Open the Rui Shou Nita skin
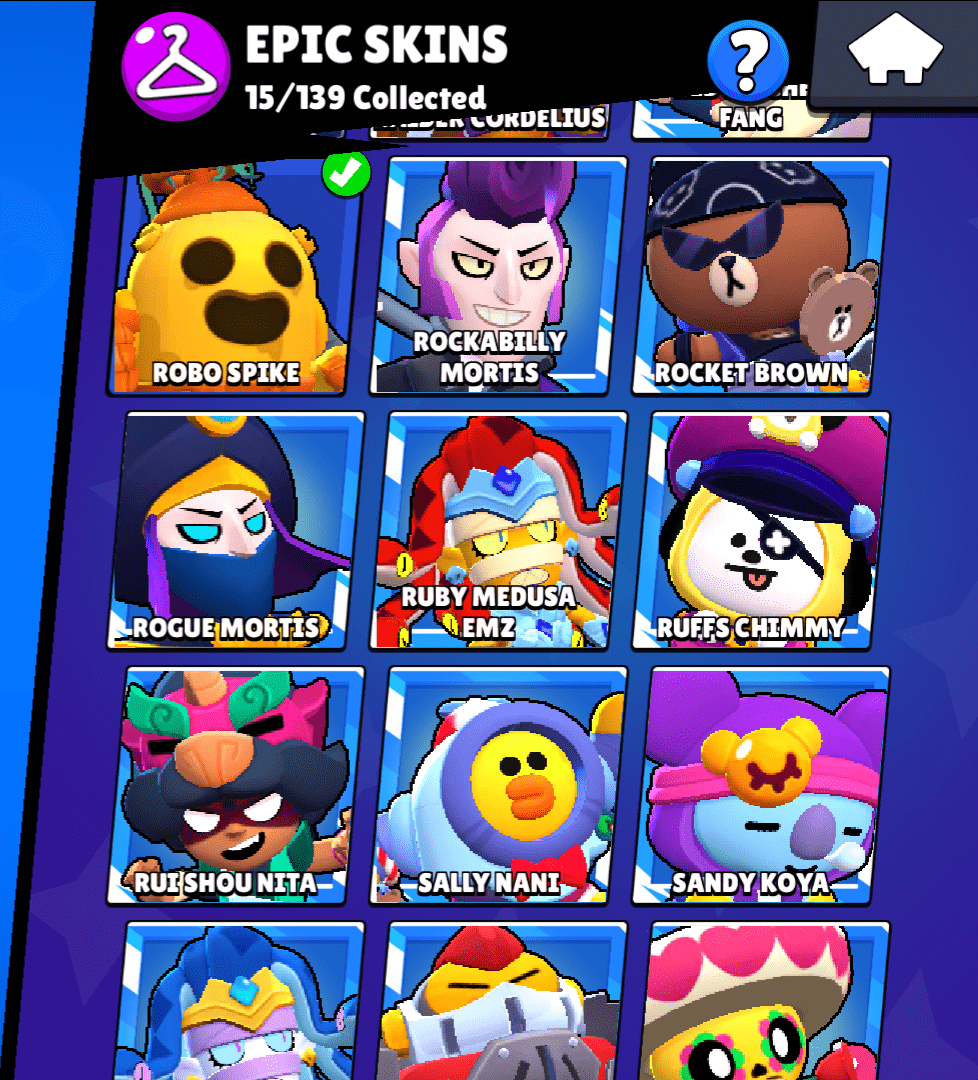978x1080 pixels. click(x=237, y=786)
